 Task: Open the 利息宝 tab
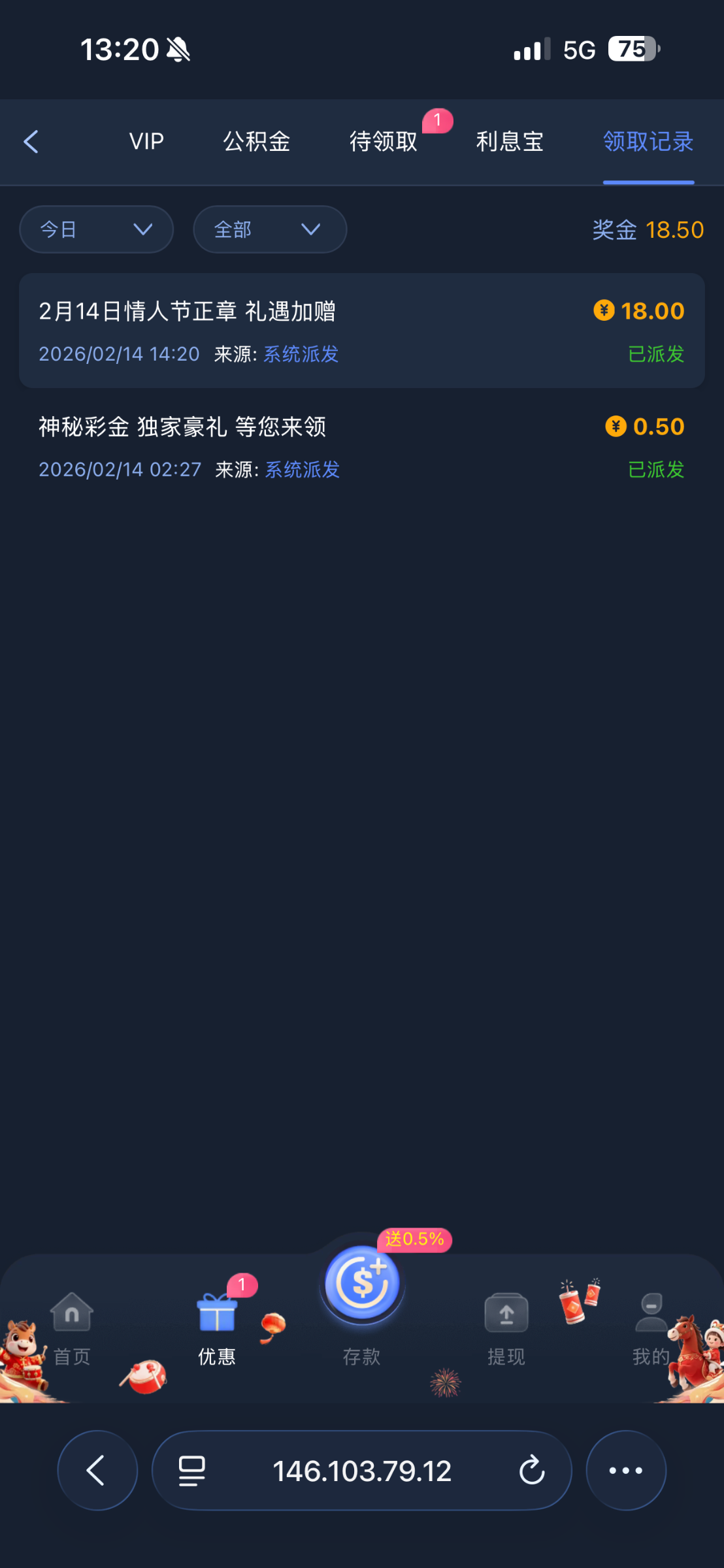click(x=510, y=142)
